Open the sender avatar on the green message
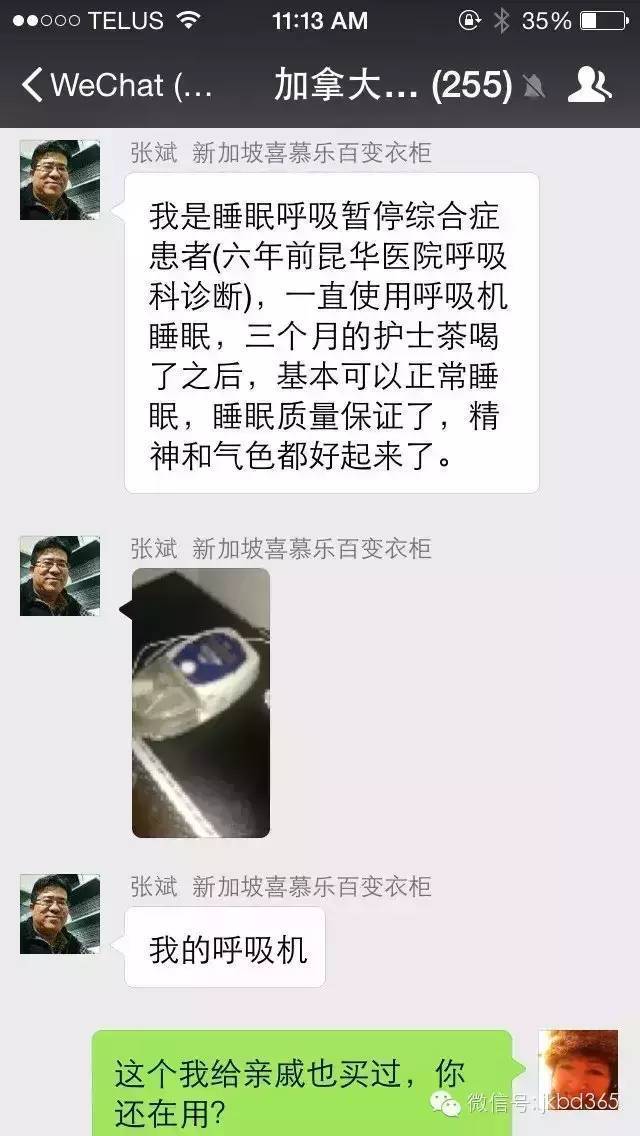Viewport: 640px width, 1136px height. [x=578, y=1070]
